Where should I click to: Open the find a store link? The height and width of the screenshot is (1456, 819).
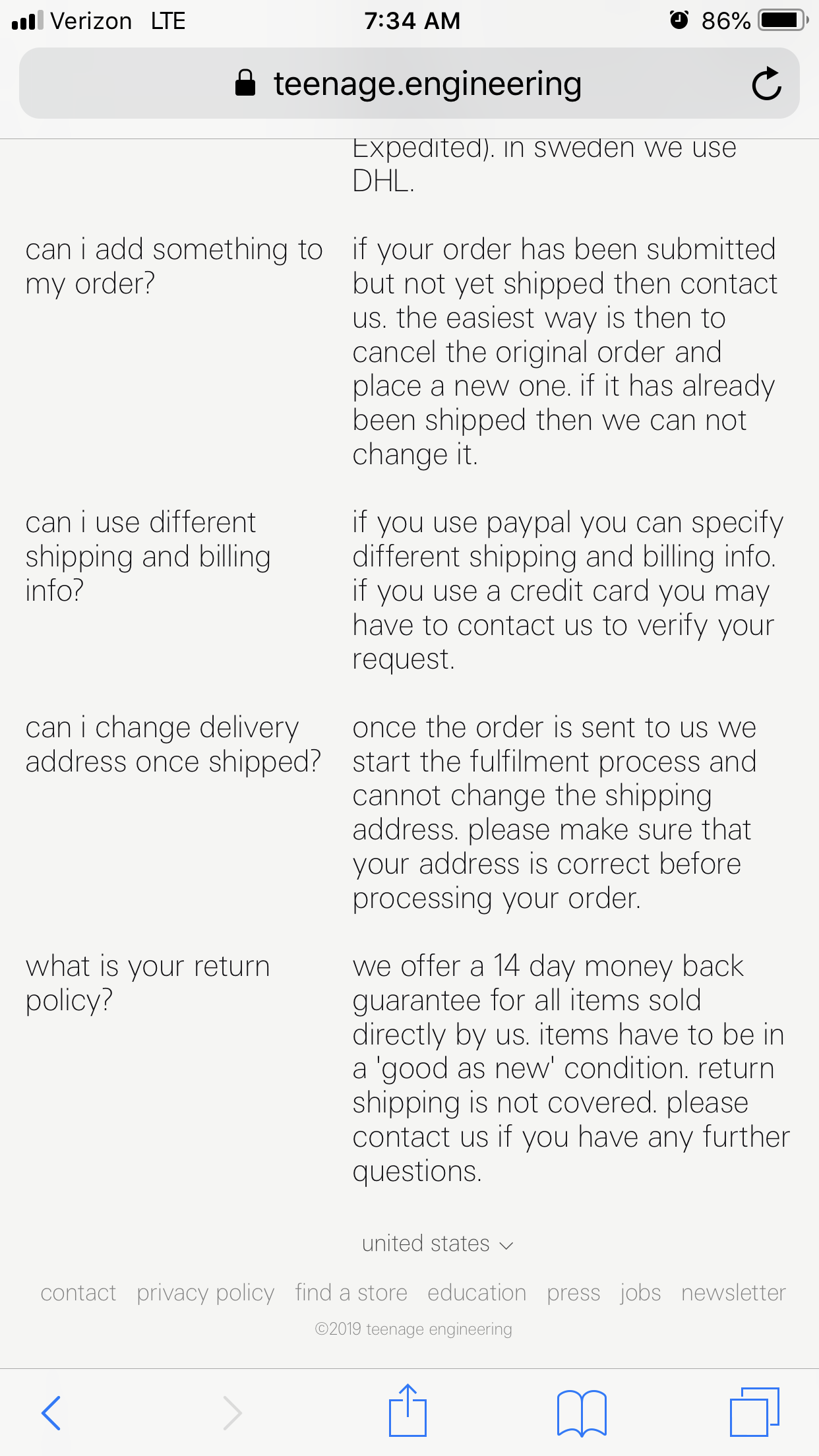(x=351, y=1293)
